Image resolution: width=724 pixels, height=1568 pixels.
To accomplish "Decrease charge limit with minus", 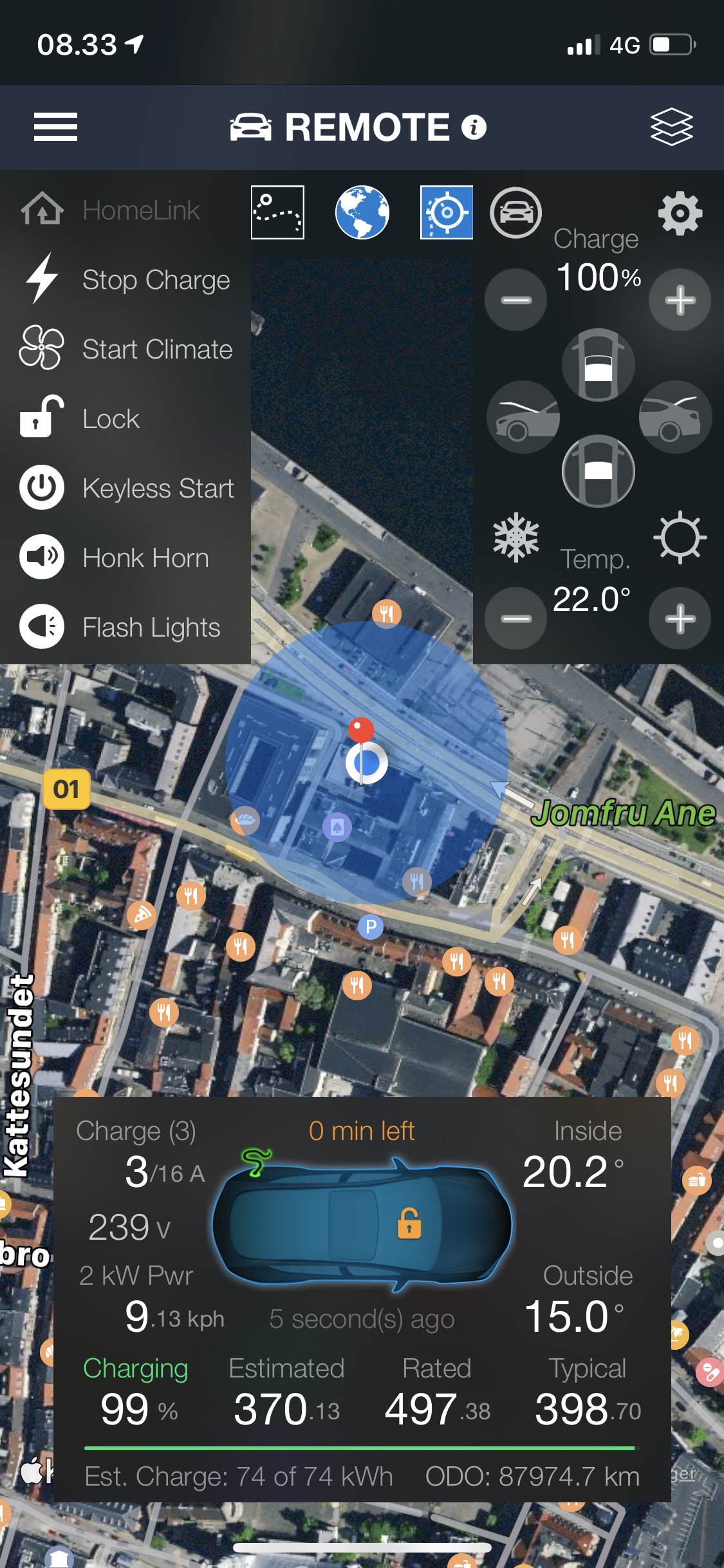I will coord(516,300).
